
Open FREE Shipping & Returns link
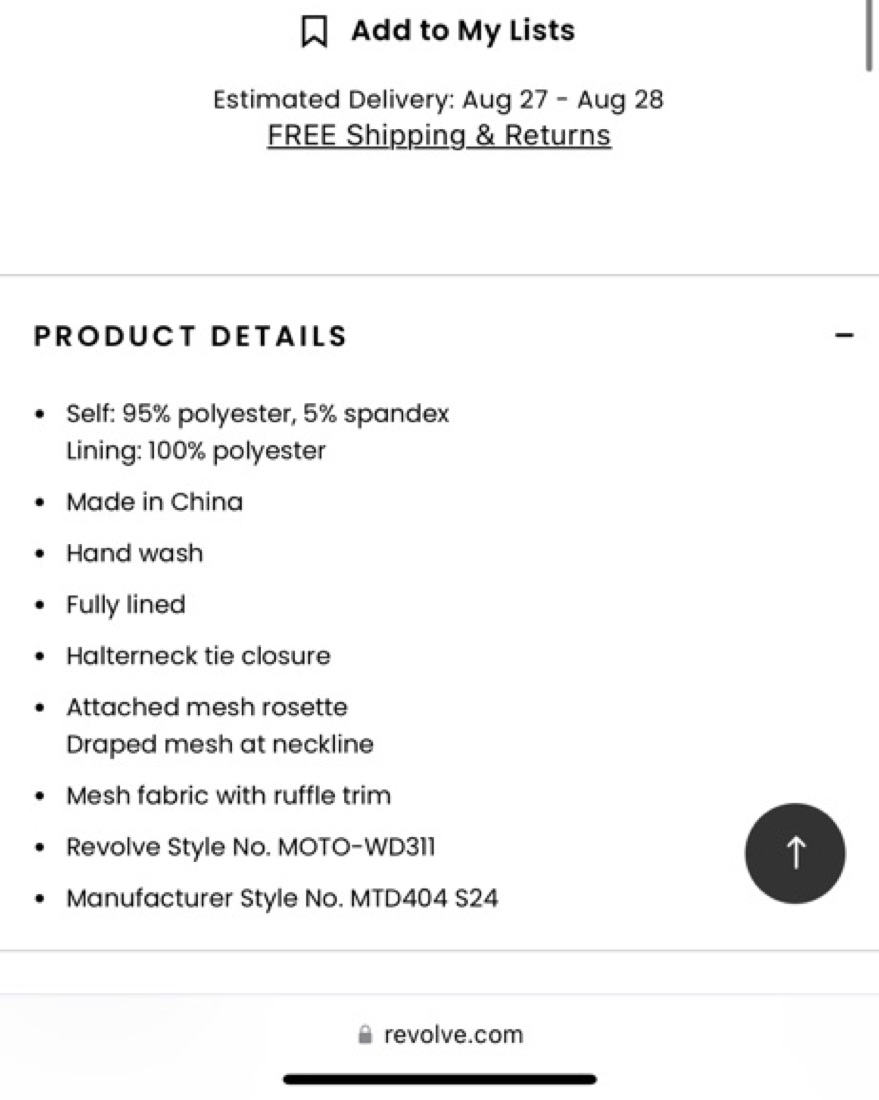click(439, 136)
